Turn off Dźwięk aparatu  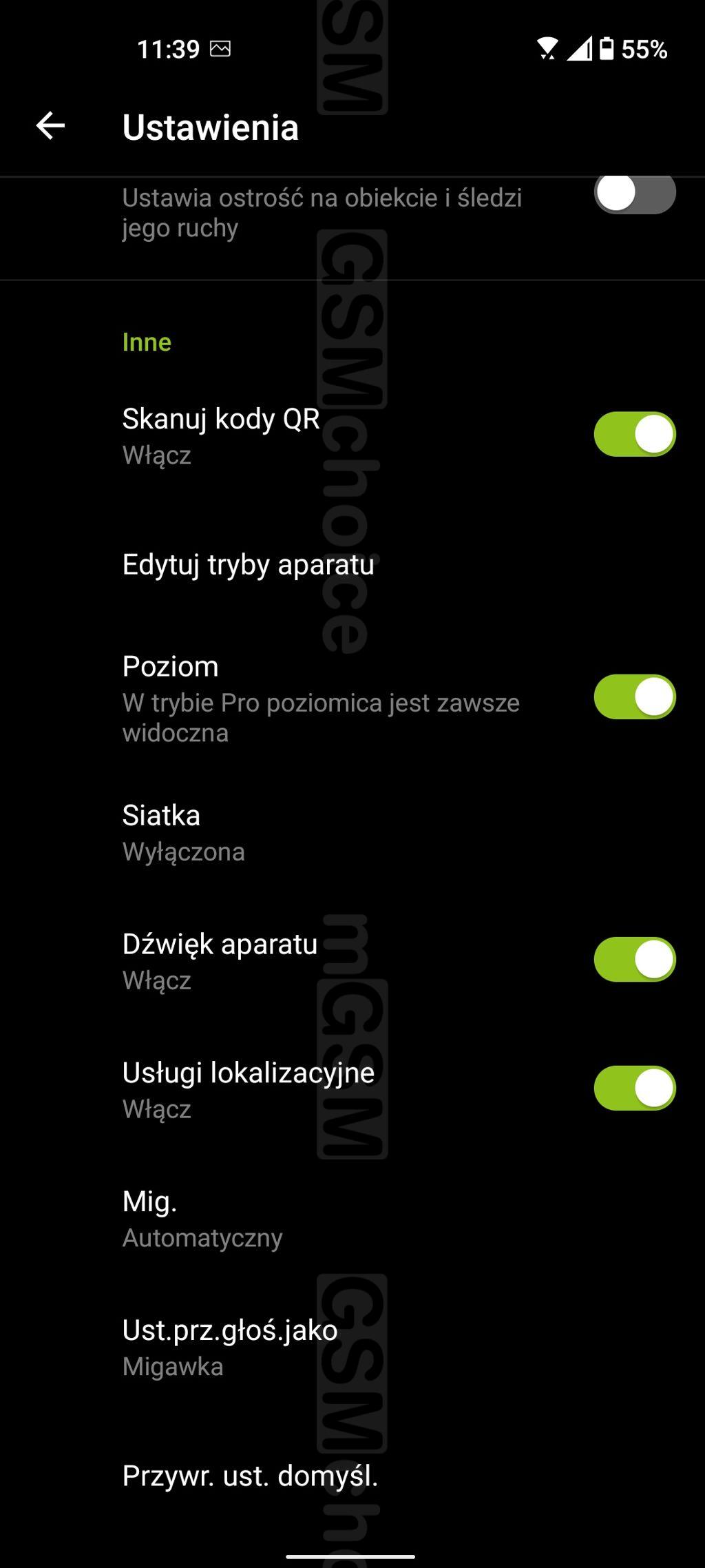tap(634, 960)
